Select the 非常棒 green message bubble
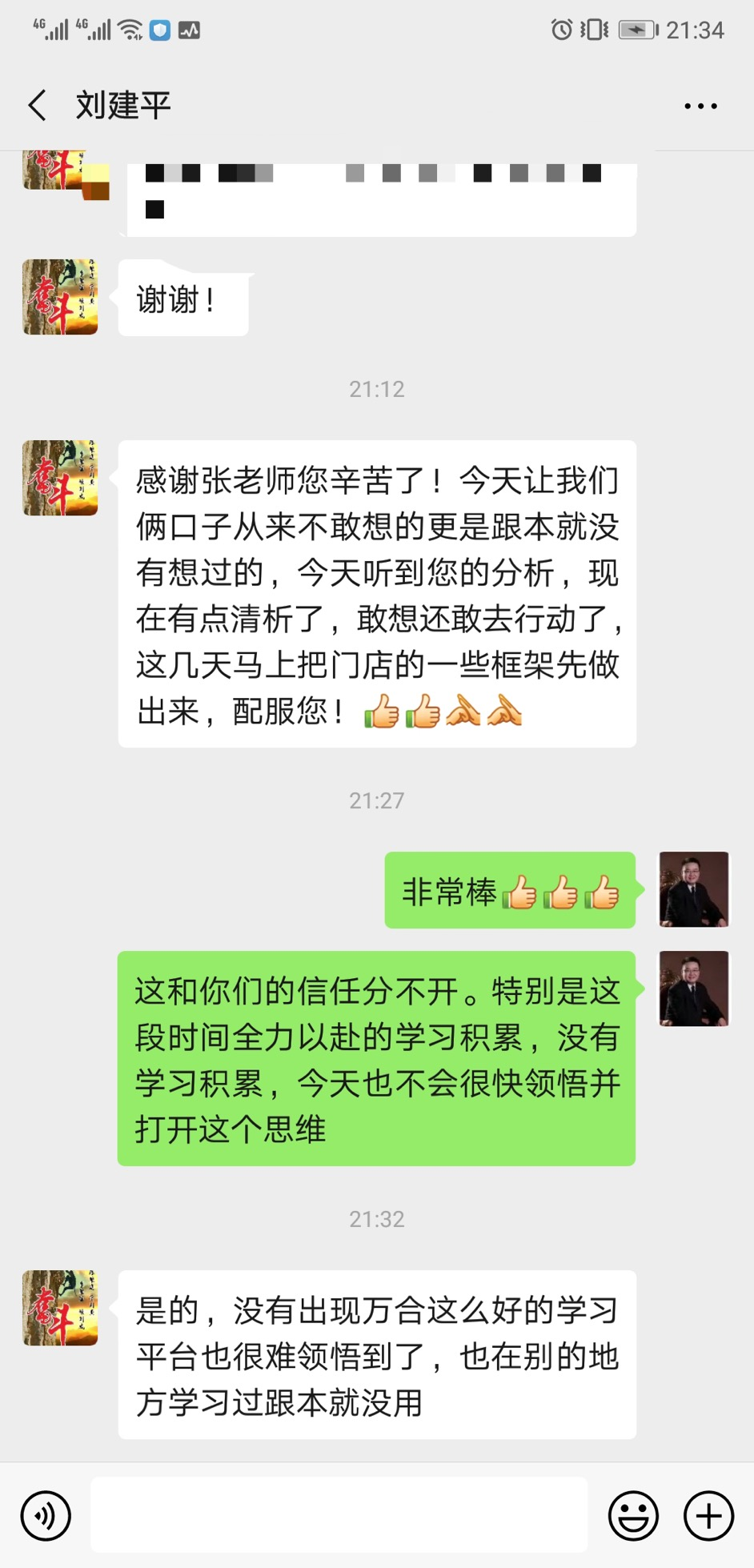This screenshot has width=754, height=1568. tap(510, 891)
